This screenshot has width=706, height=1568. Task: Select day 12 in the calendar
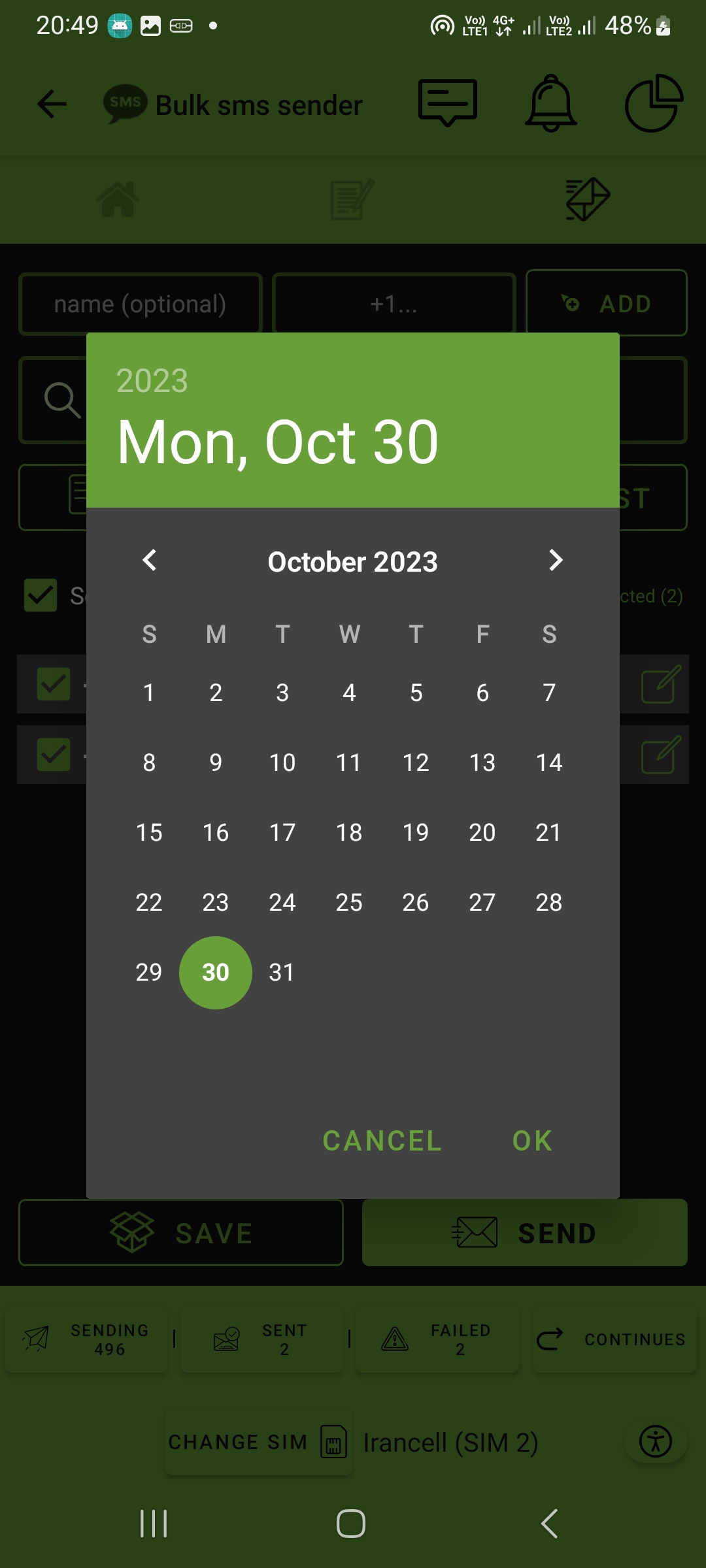pos(416,762)
